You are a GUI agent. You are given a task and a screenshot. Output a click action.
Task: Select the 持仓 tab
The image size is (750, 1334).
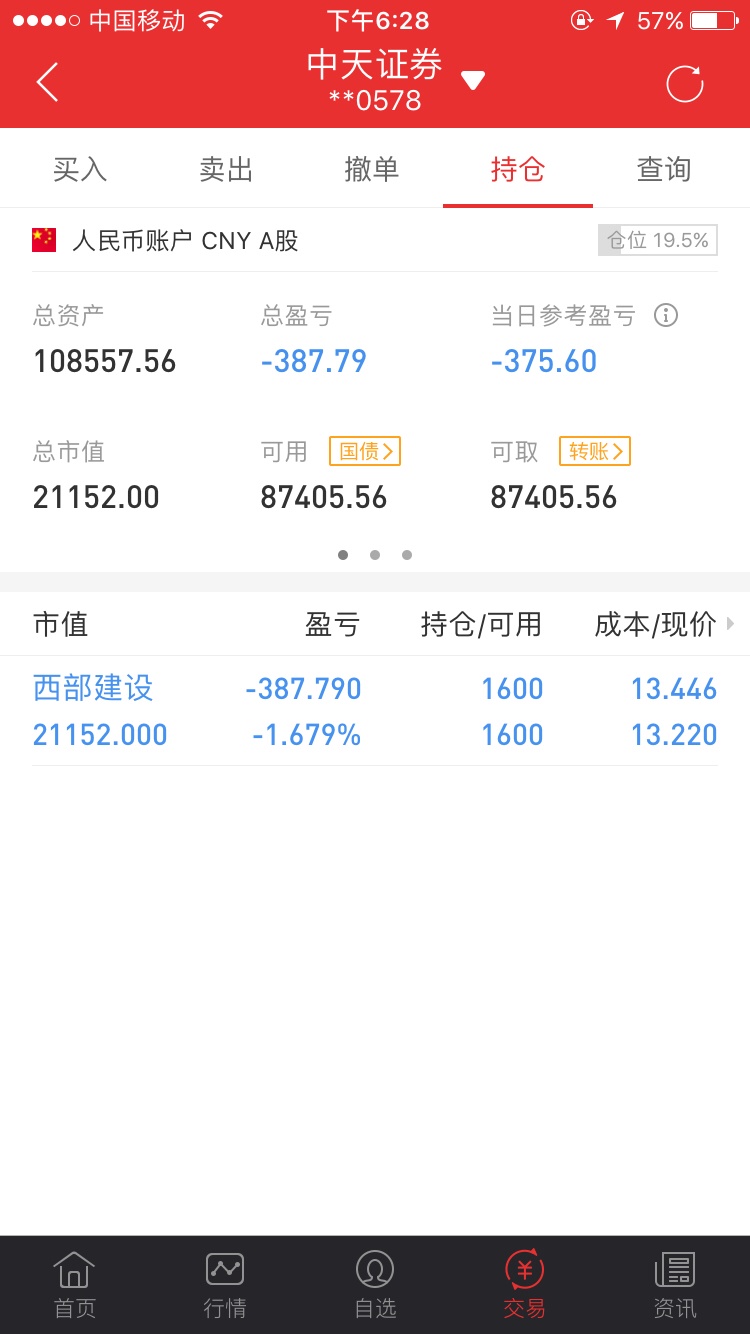coord(518,170)
